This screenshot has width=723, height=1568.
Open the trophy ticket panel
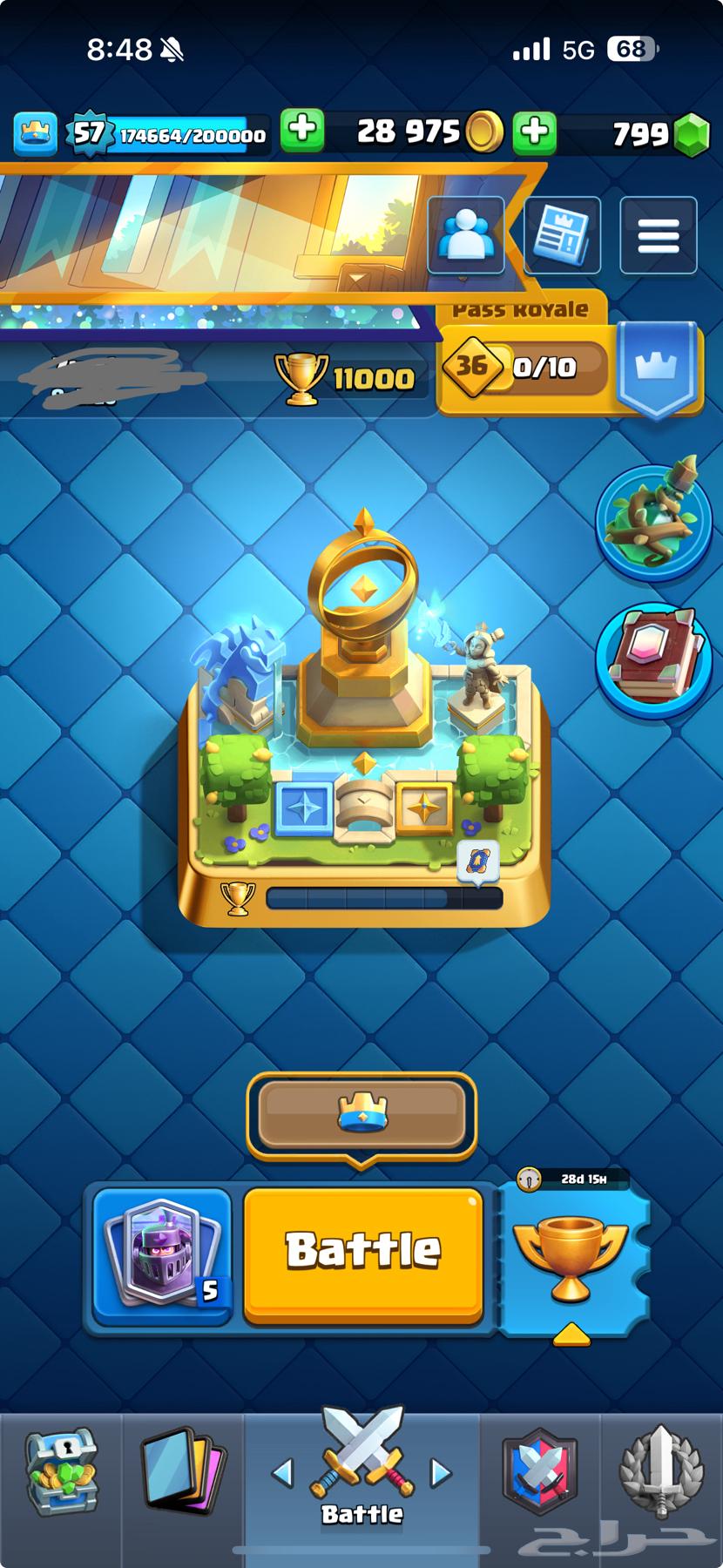point(571,1254)
